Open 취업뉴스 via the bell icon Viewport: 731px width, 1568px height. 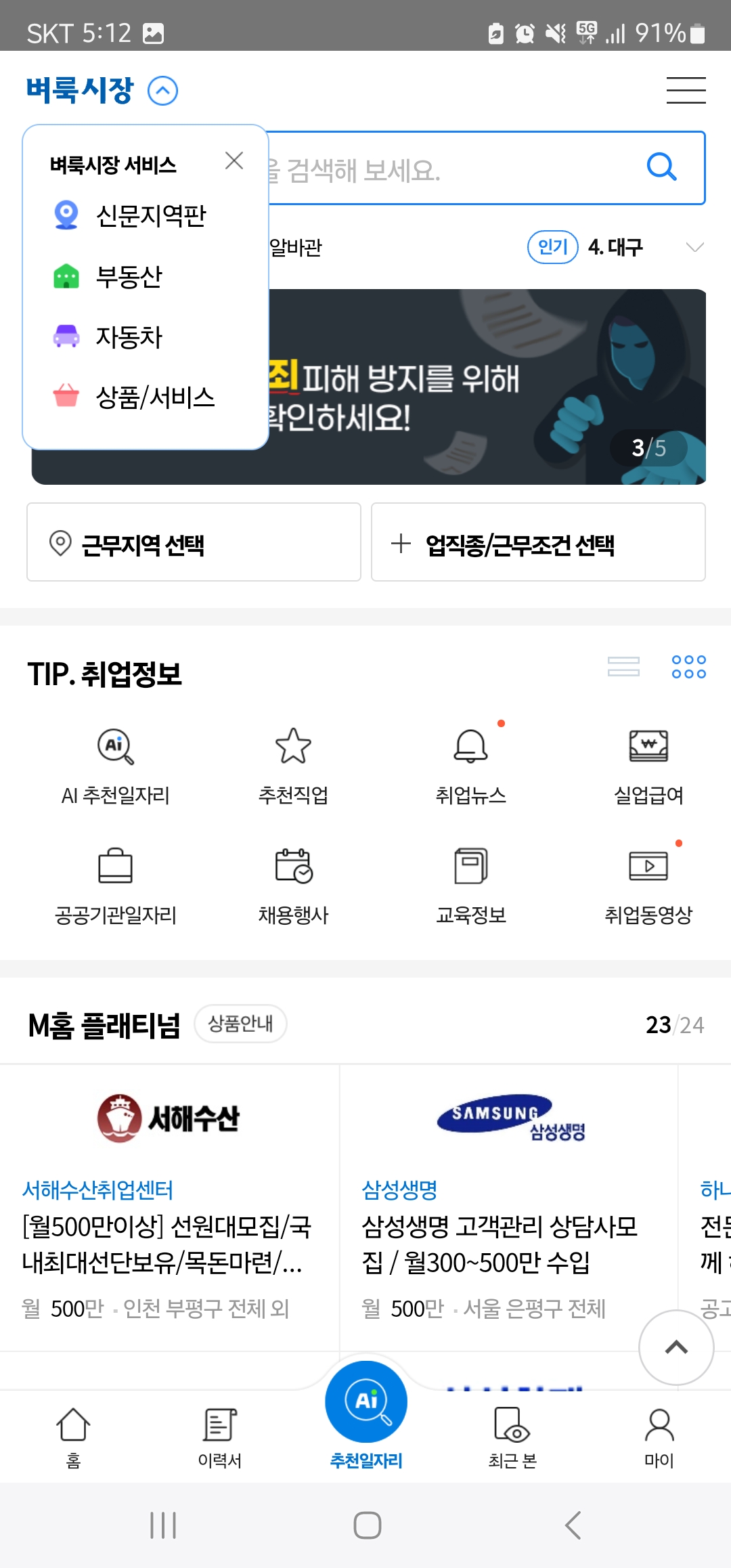[x=472, y=747]
